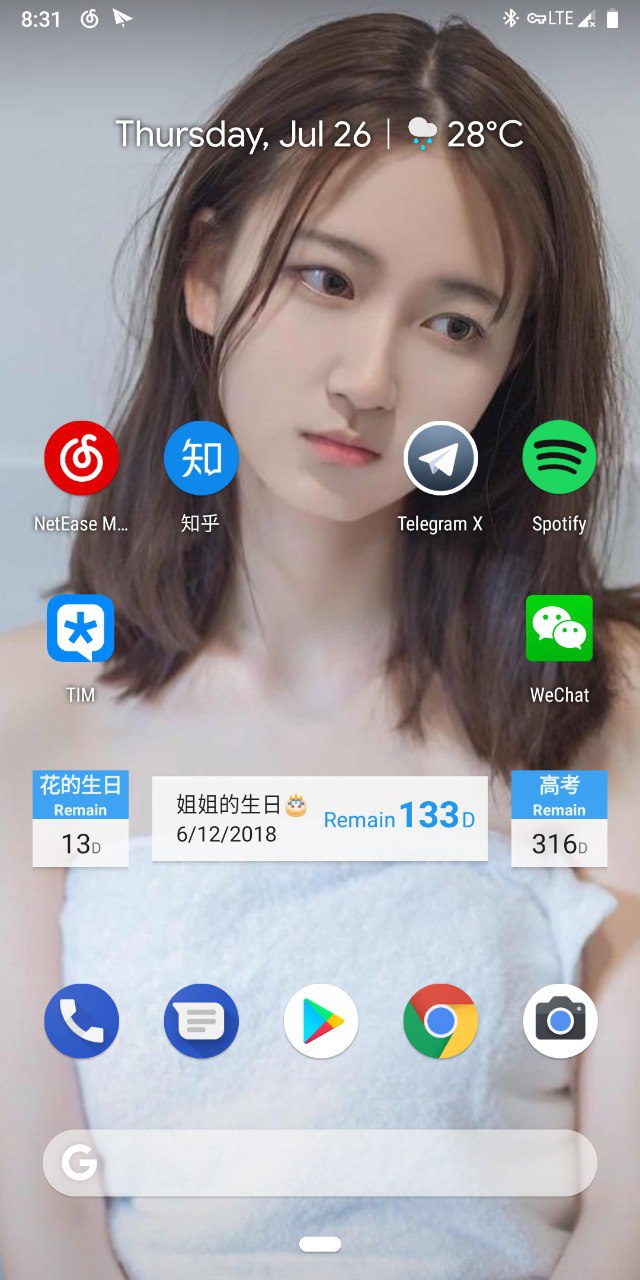This screenshot has height=1280, width=640.
Task: Launch the 知乎 app
Action: tap(201, 458)
